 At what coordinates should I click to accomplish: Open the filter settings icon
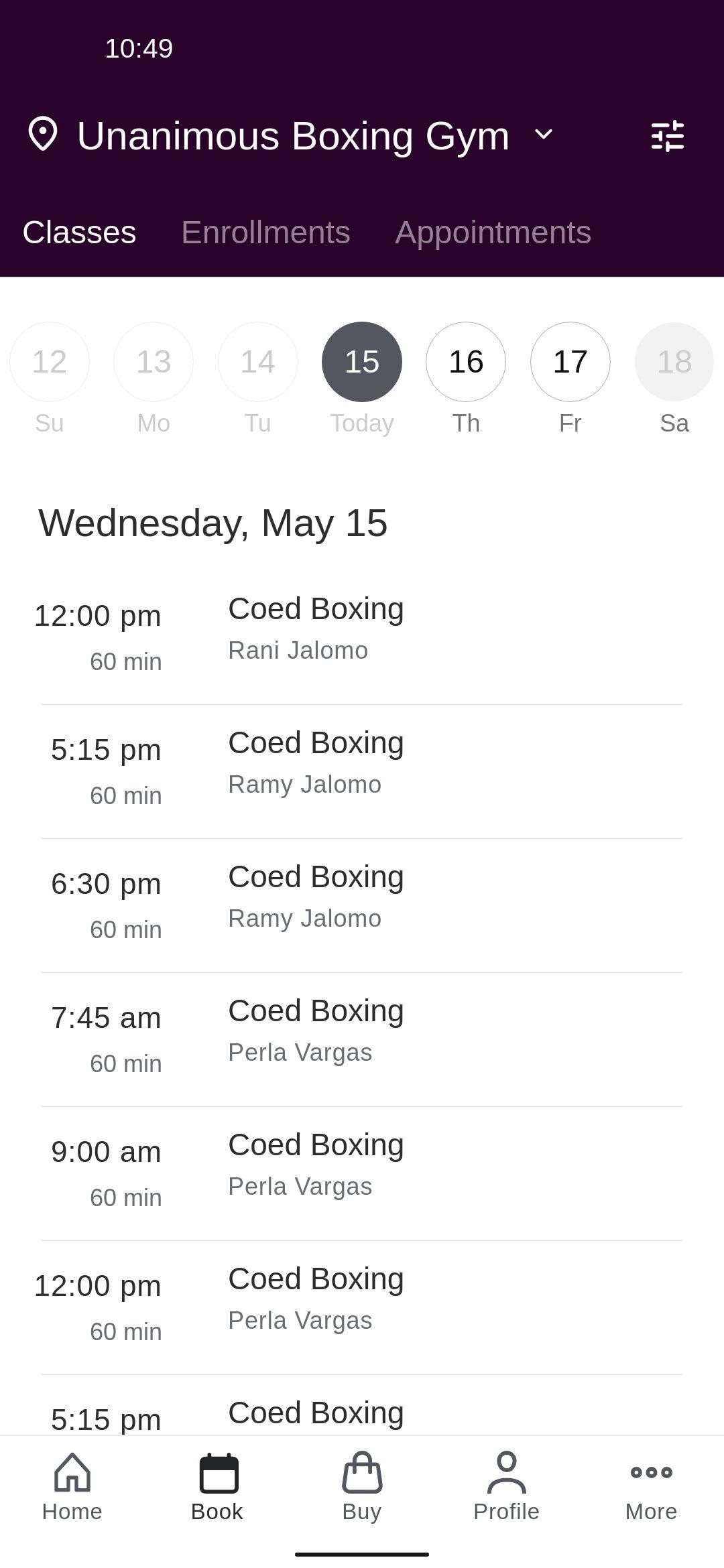click(668, 136)
